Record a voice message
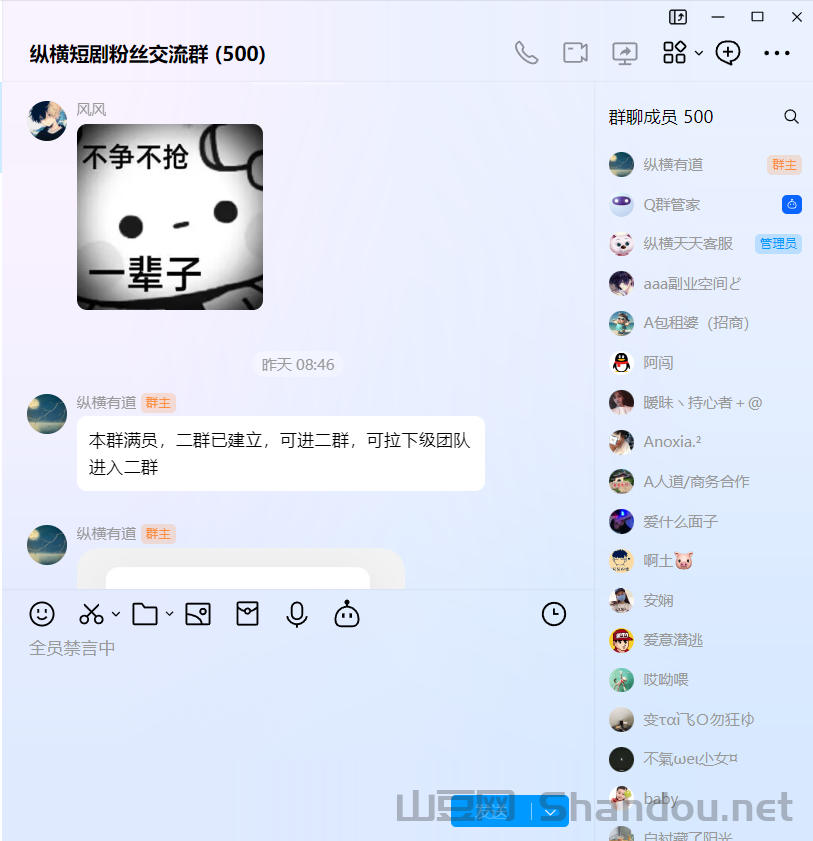 pyautogui.click(x=297, y=614)
